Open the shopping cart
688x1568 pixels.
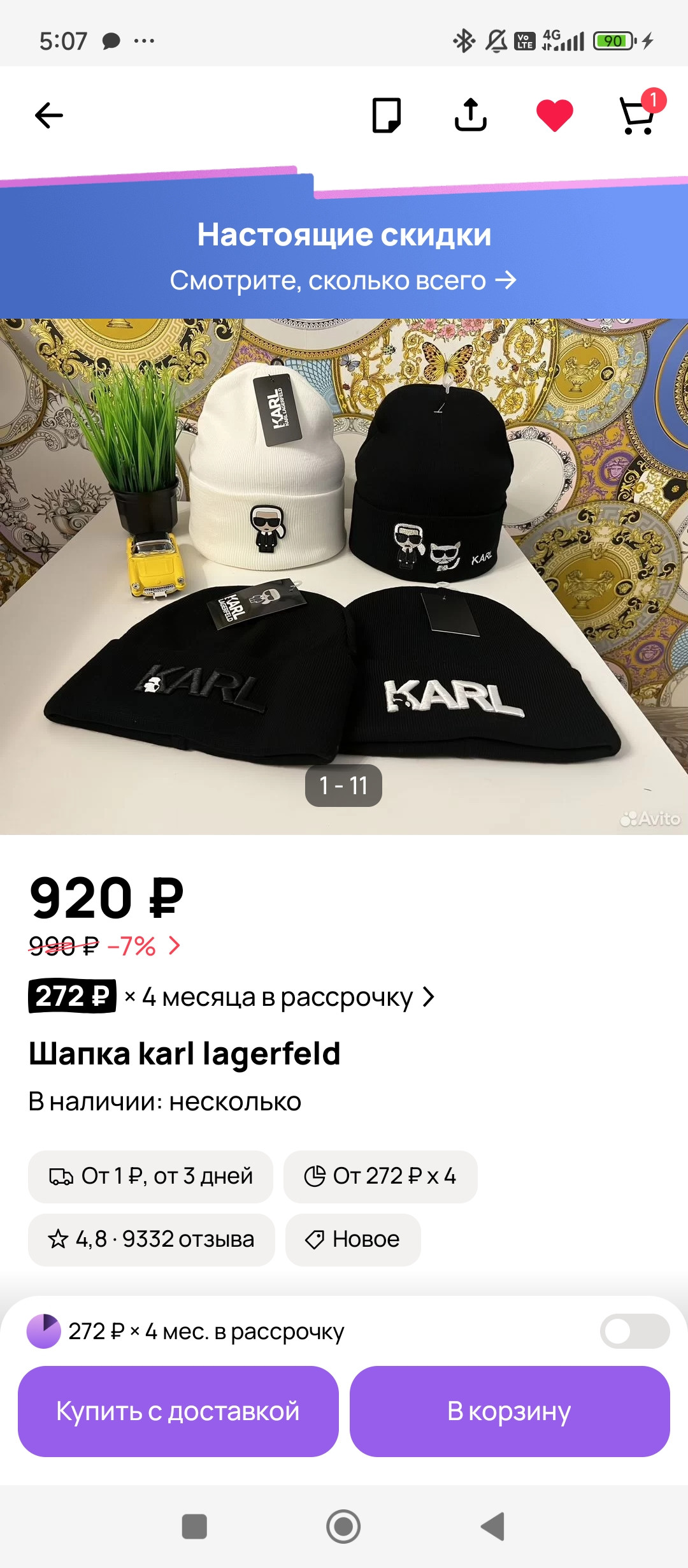(638, 115)
